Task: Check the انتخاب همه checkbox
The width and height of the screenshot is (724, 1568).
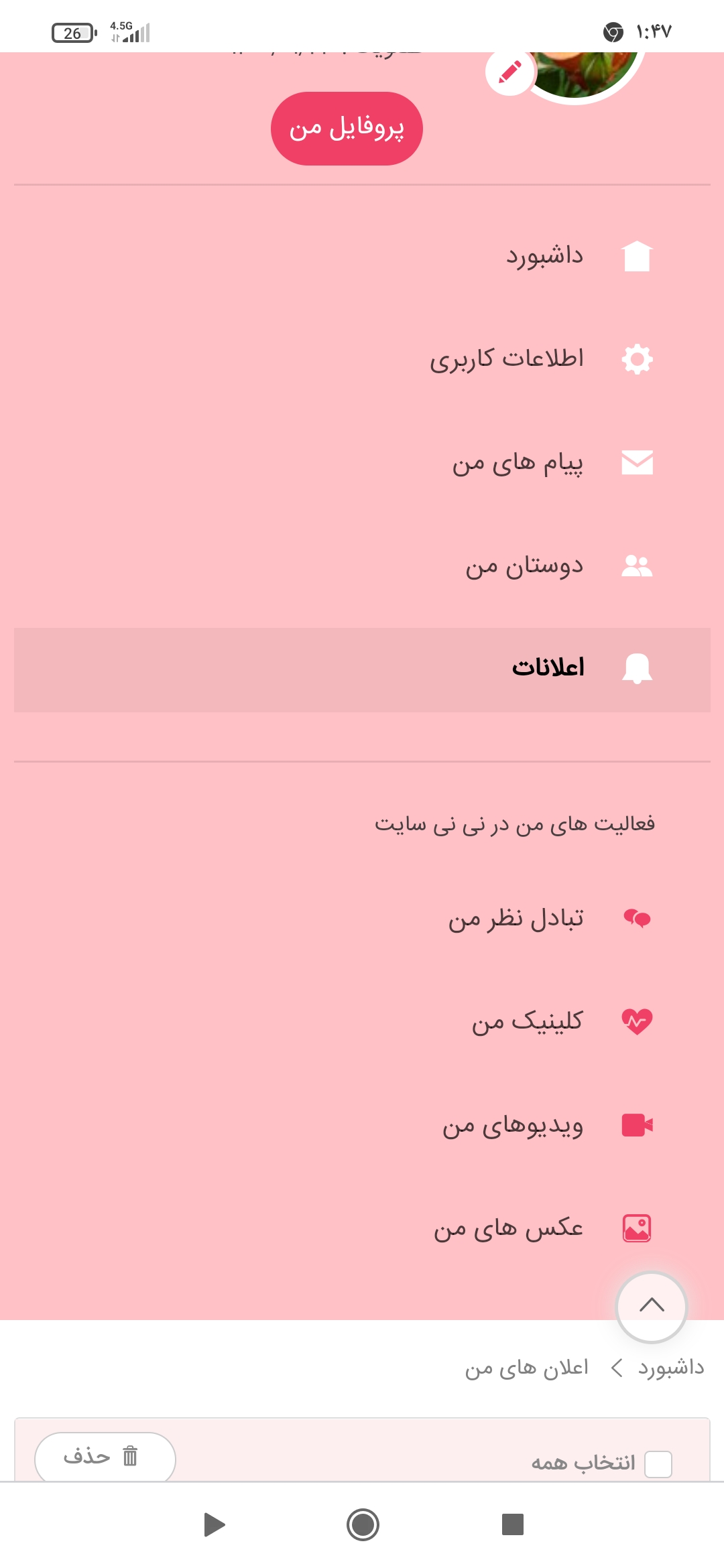Action: pyautogui.click(x=658, y=1464)
